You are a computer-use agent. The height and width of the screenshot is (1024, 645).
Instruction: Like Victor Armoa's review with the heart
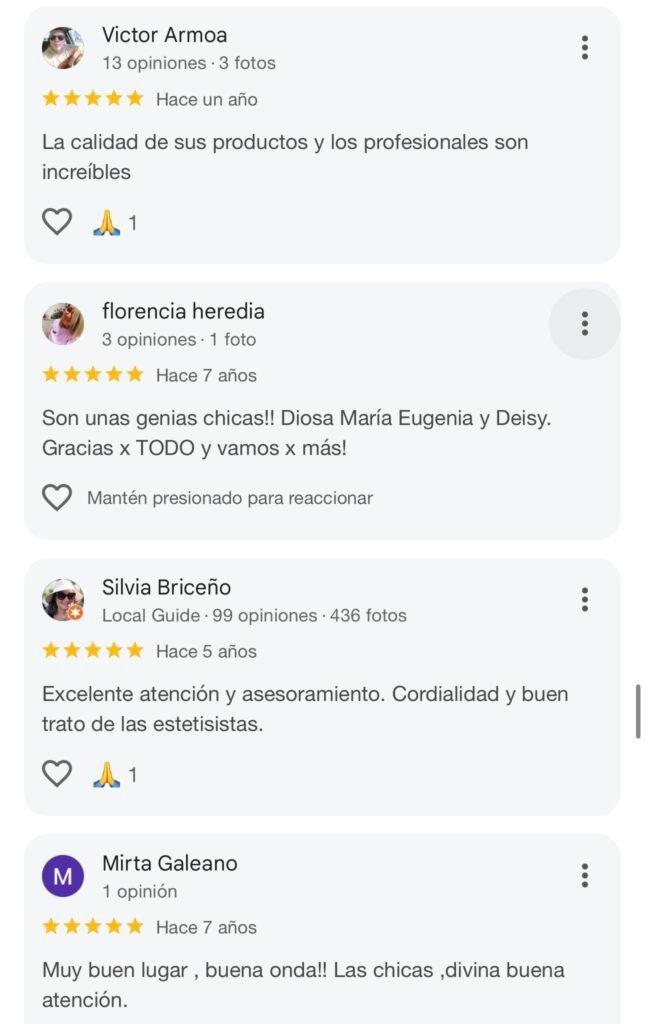pos(57,221)
